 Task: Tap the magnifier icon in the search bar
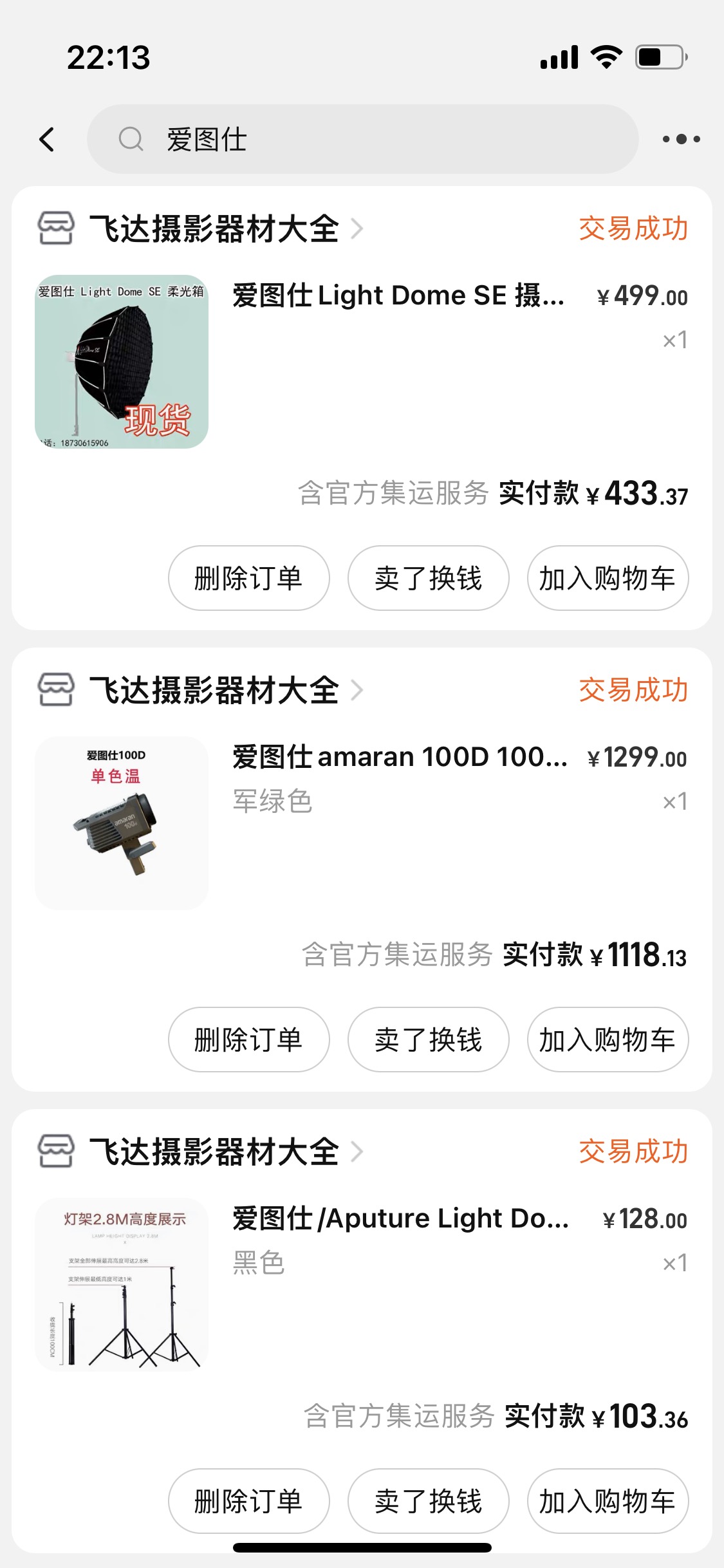(131, 140)
